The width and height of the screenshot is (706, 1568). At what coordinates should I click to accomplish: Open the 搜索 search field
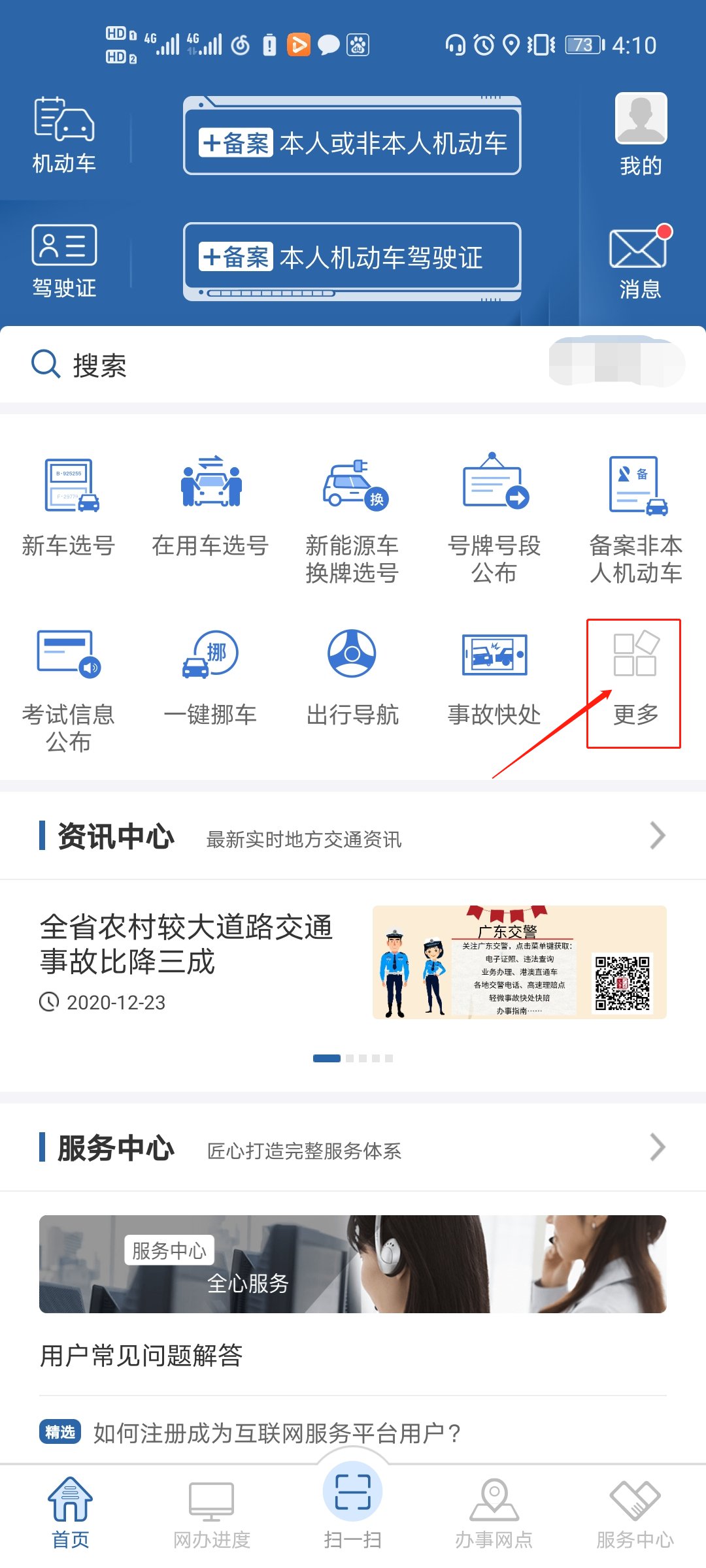(x=261, y=365)
